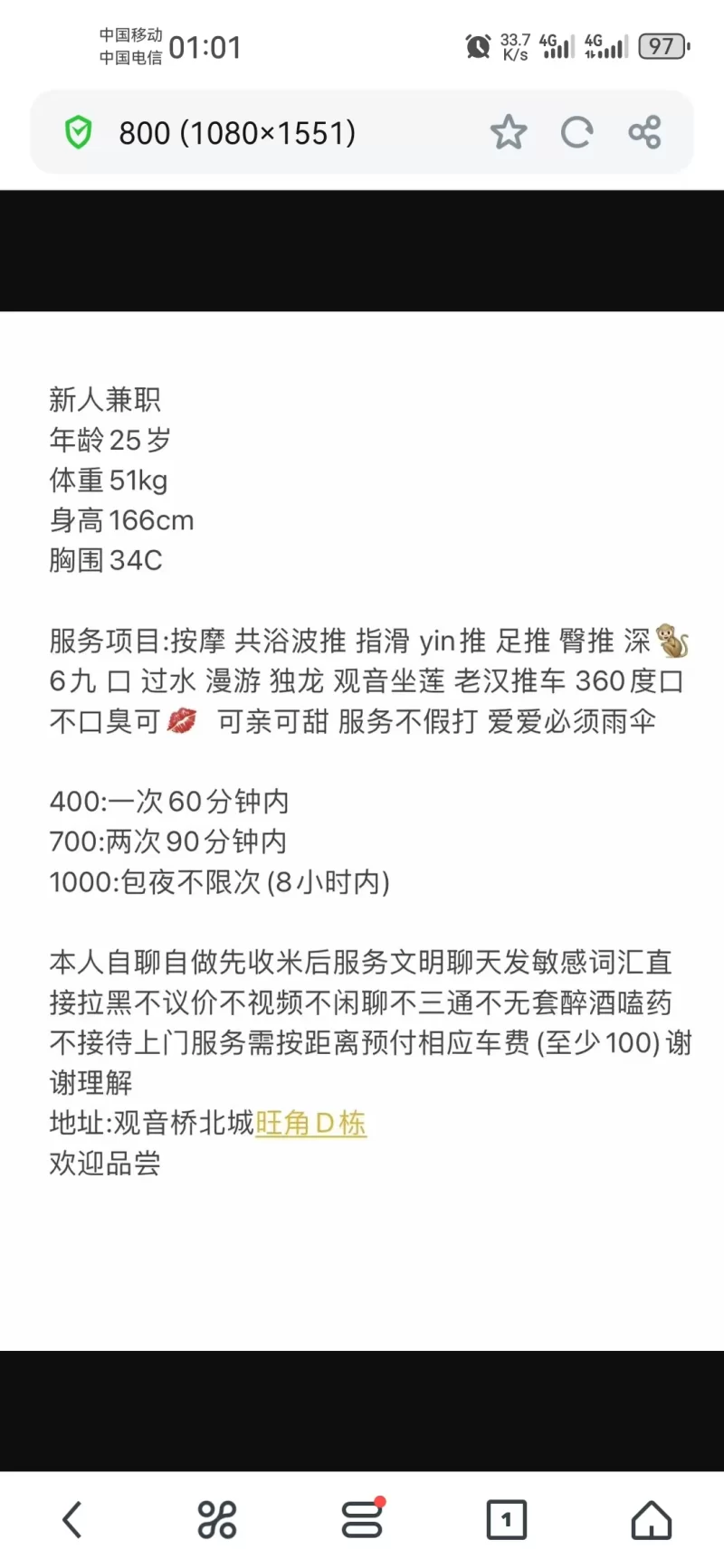View open tabs via the tab counter
This screenshot has width=724, height=1568.
507,1519
